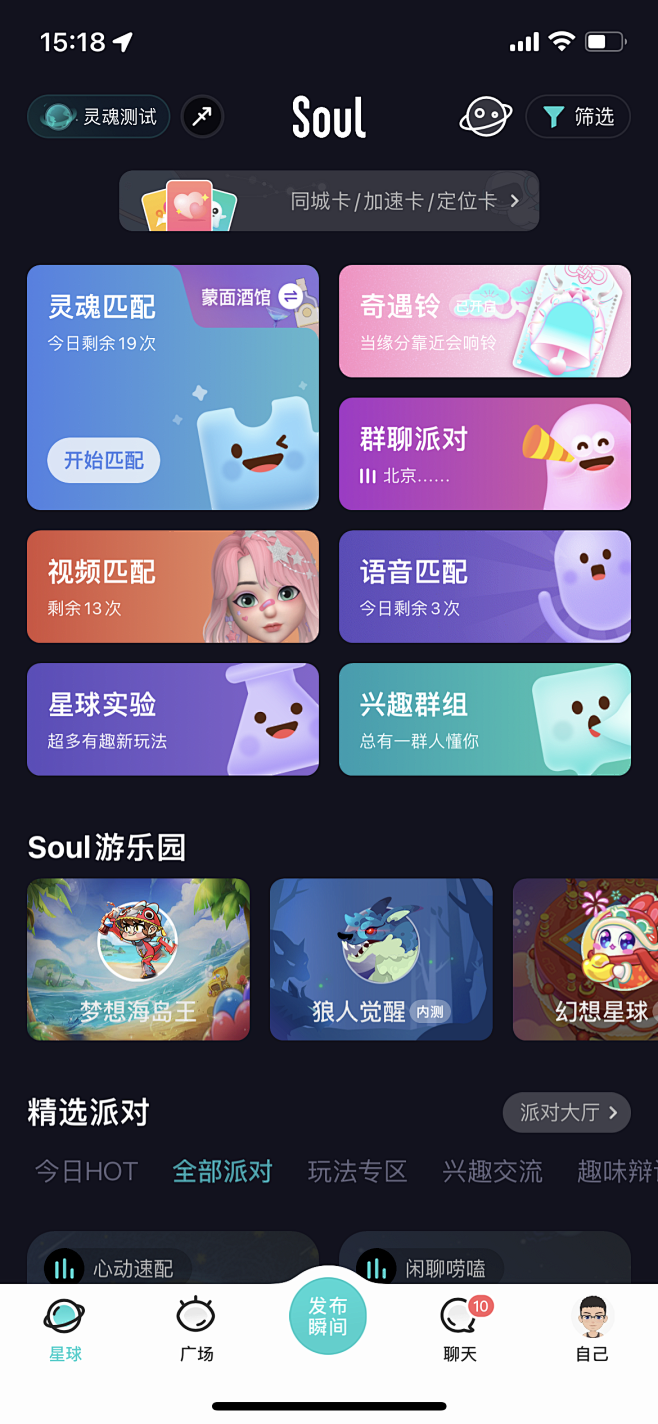Image resolution: width=658 pixels, height=1424 pixels.
Task: Open the 狼人觉醒 game
Action: click(381, 959)
